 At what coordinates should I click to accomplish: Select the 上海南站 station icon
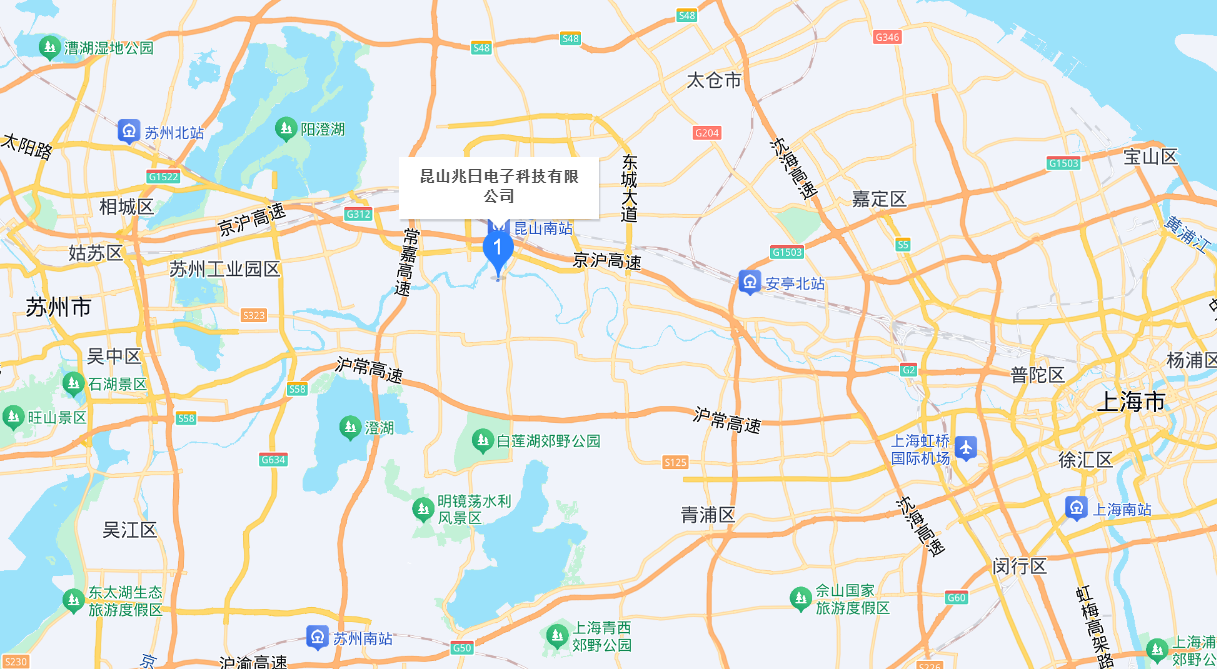click(x=1076, y=508)
